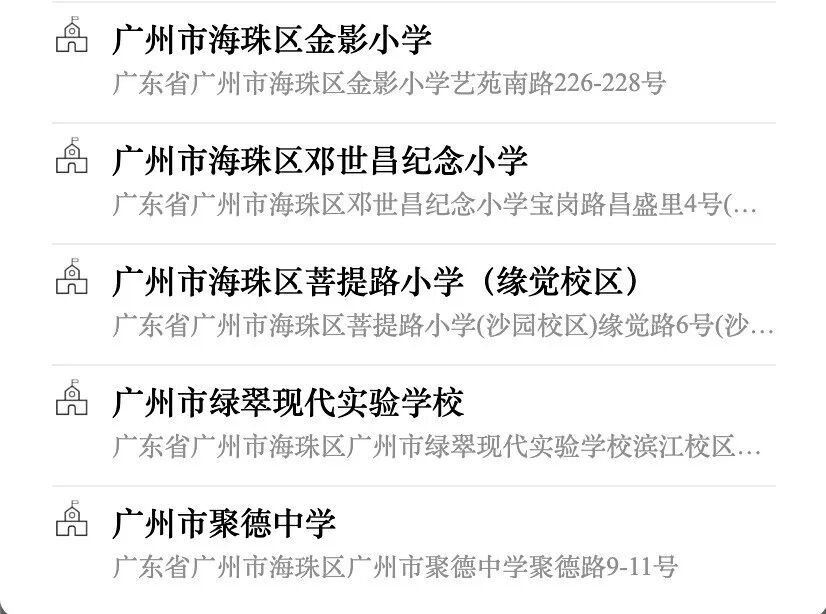This screenshot has height=614, width=826.
Task: Tap the 广州市聚德中学 result
Action: [x=224, y=523]
